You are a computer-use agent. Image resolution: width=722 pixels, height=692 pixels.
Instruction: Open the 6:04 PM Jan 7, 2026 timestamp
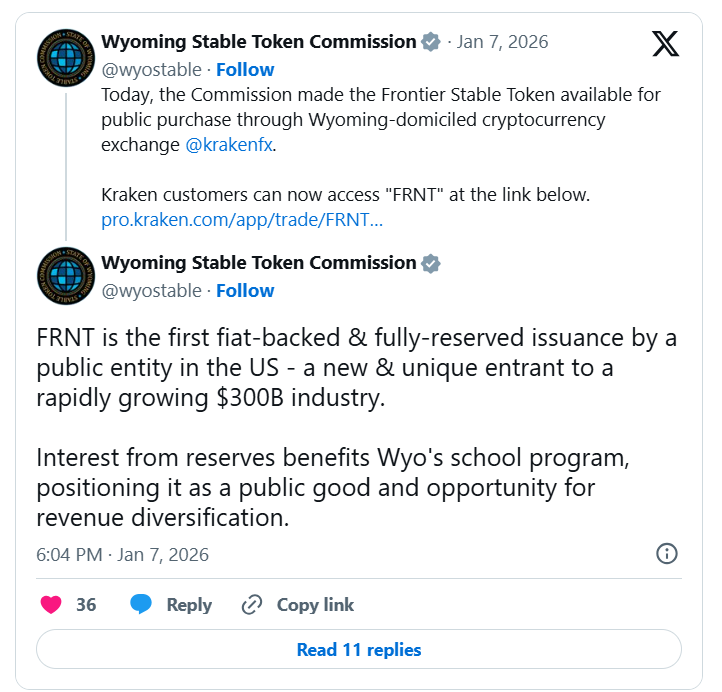pos(122,554)
